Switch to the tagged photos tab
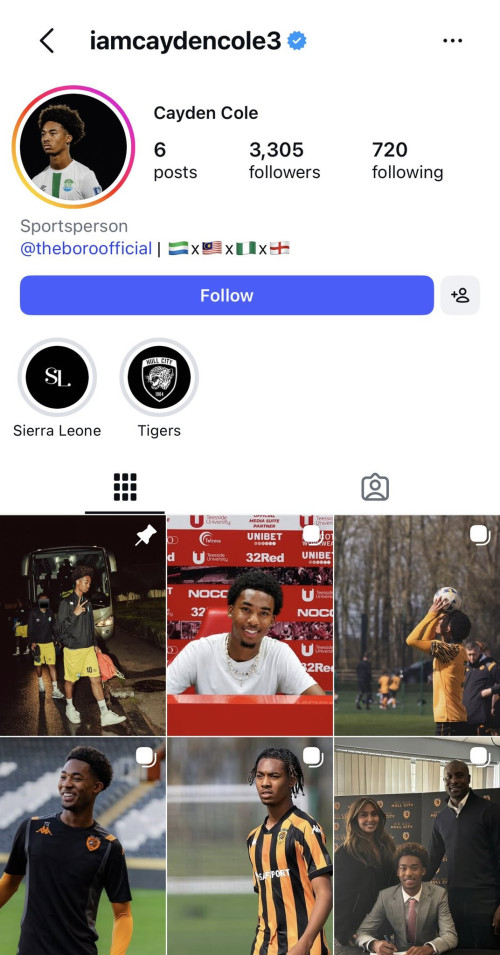Screen dimensions: 500x955 [375, 487]
